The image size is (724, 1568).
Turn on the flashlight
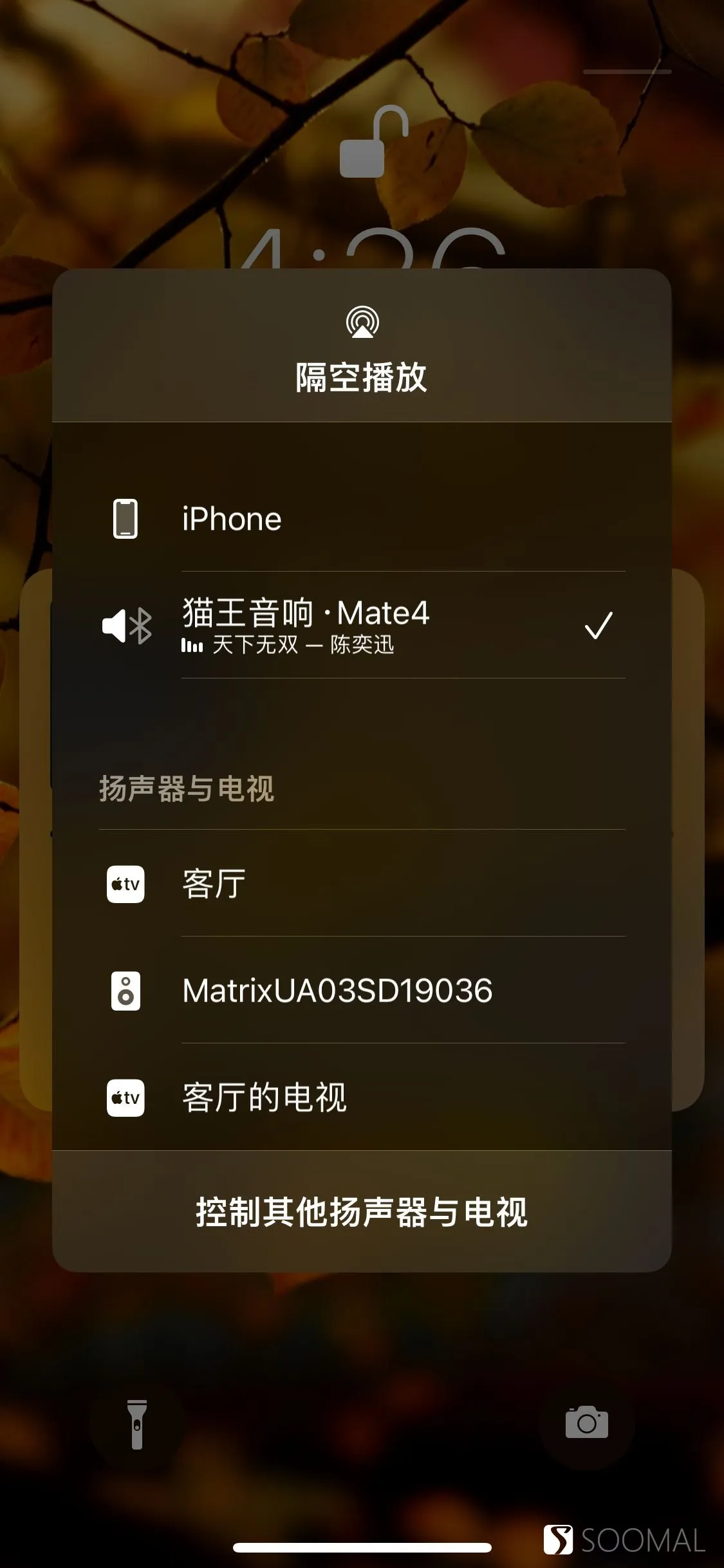pyautogui.click(x=137, y=1424)
